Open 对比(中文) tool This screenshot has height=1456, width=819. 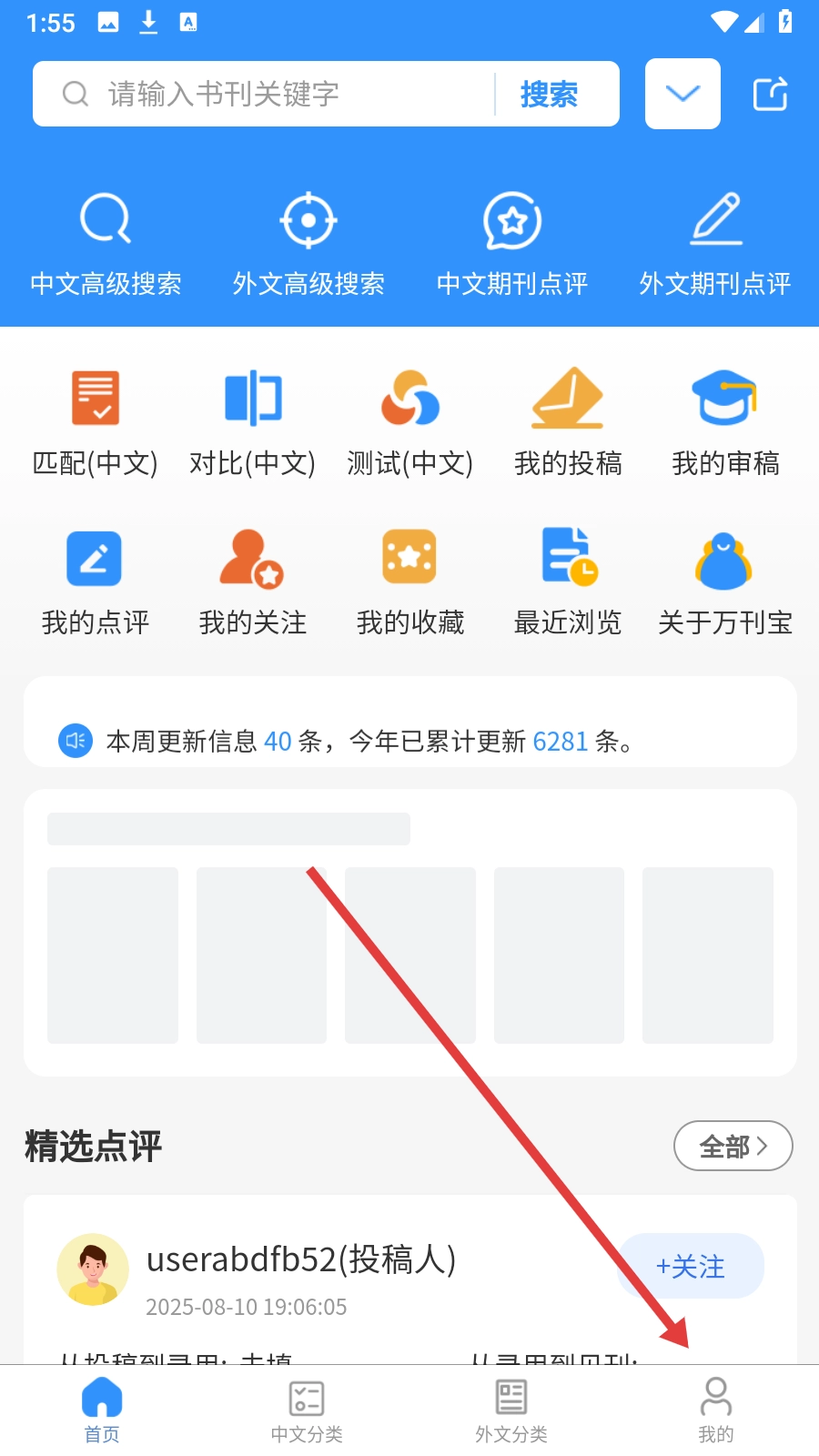pos(253,422)
